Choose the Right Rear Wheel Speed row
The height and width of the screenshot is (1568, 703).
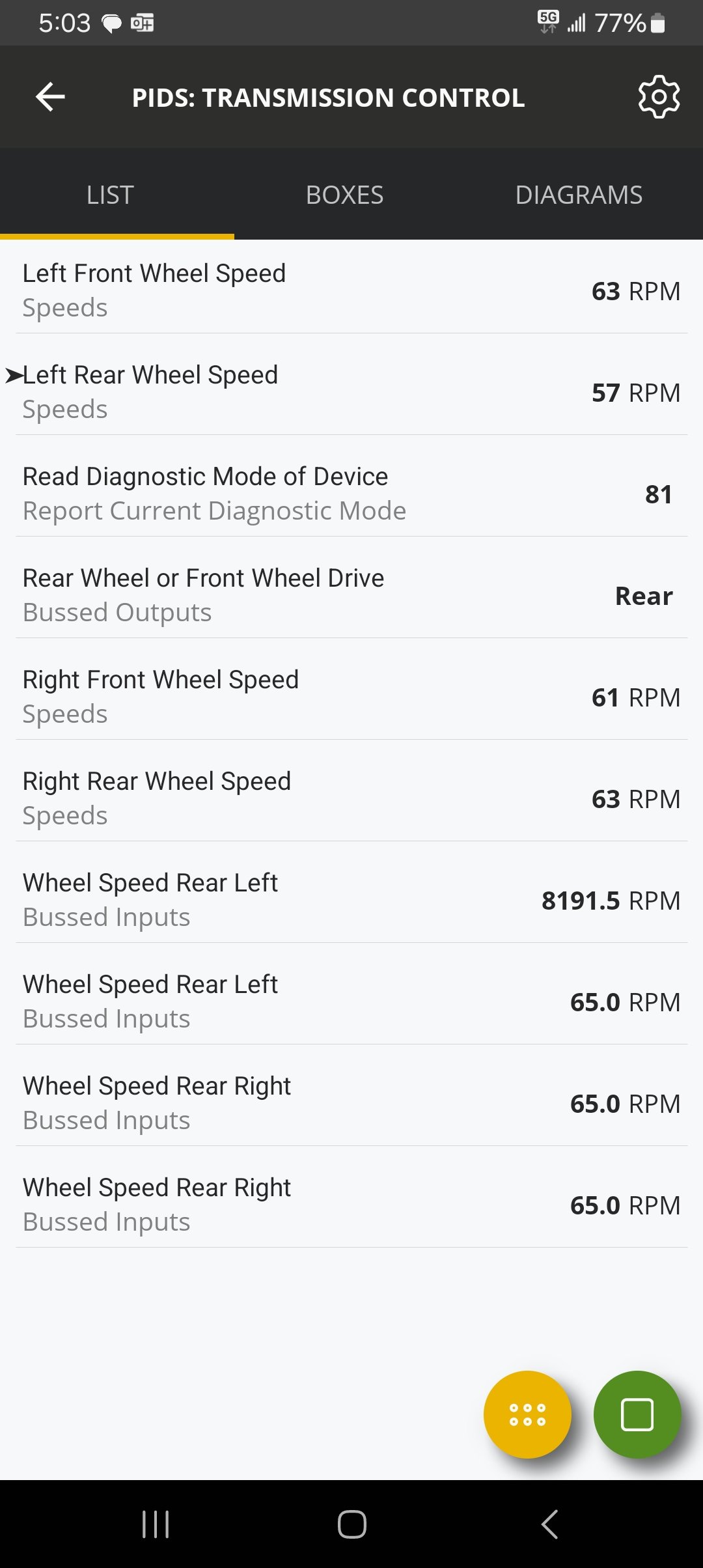click(351, 798)
